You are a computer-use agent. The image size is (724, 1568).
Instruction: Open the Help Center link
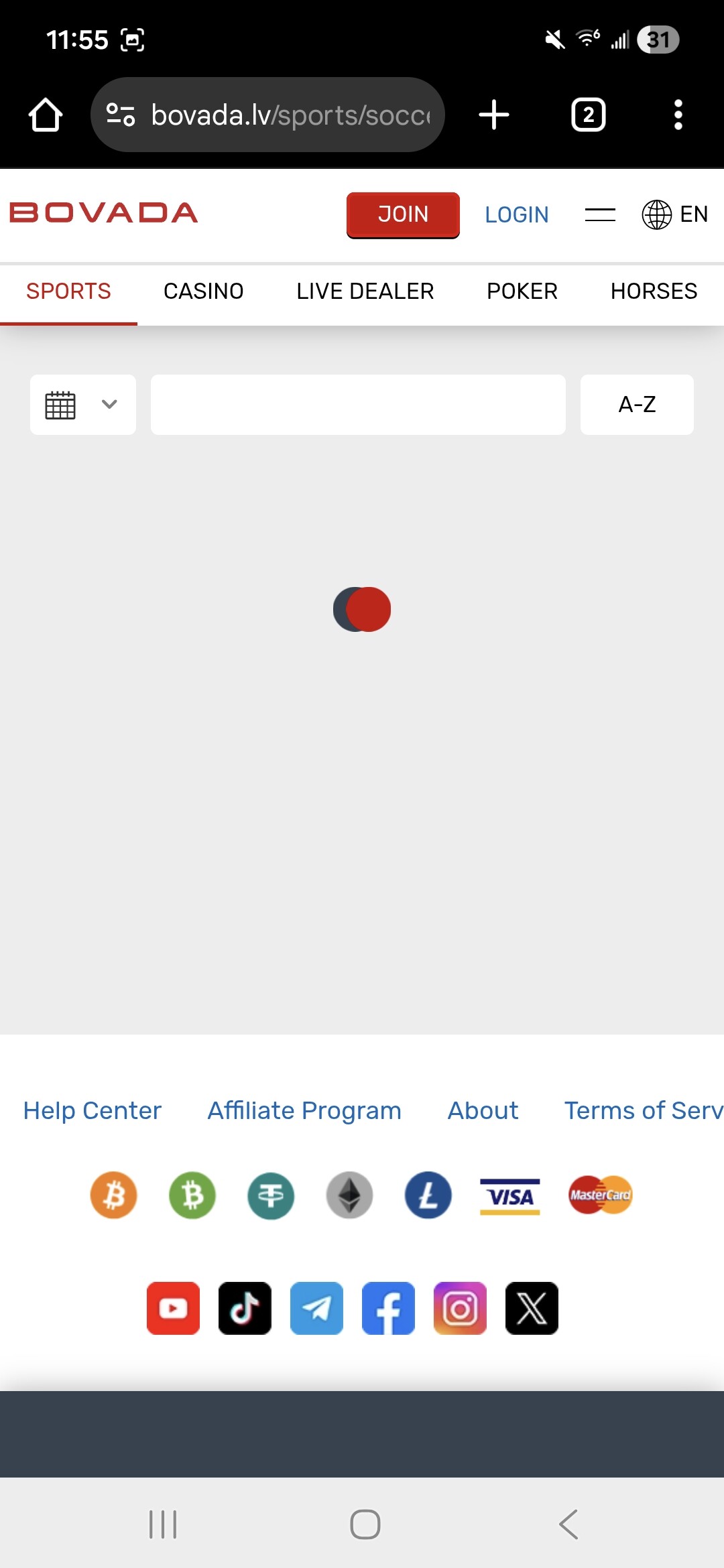(93, 1110)
